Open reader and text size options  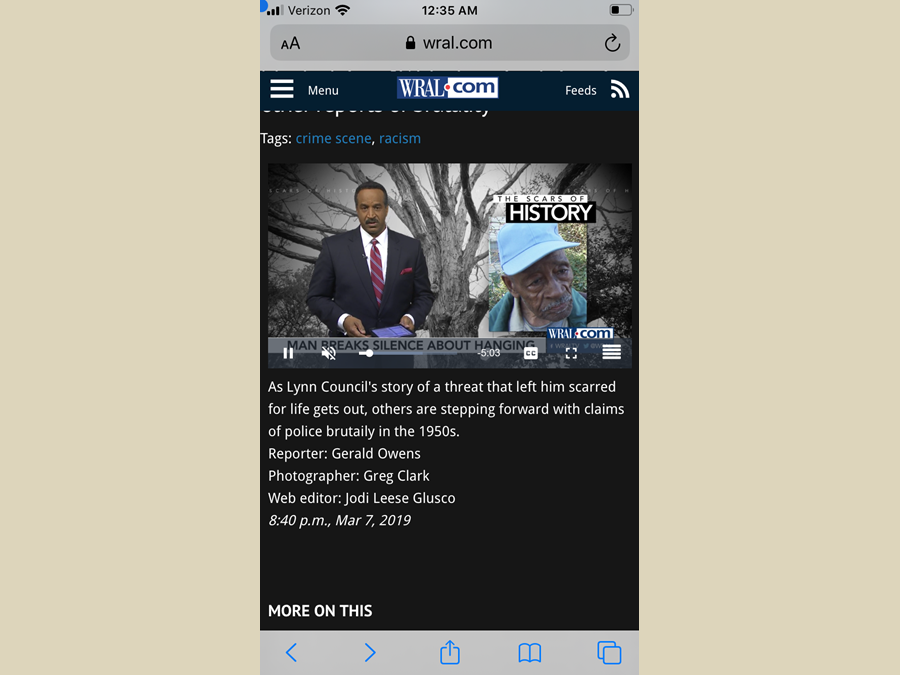click(x=290, y=43)
